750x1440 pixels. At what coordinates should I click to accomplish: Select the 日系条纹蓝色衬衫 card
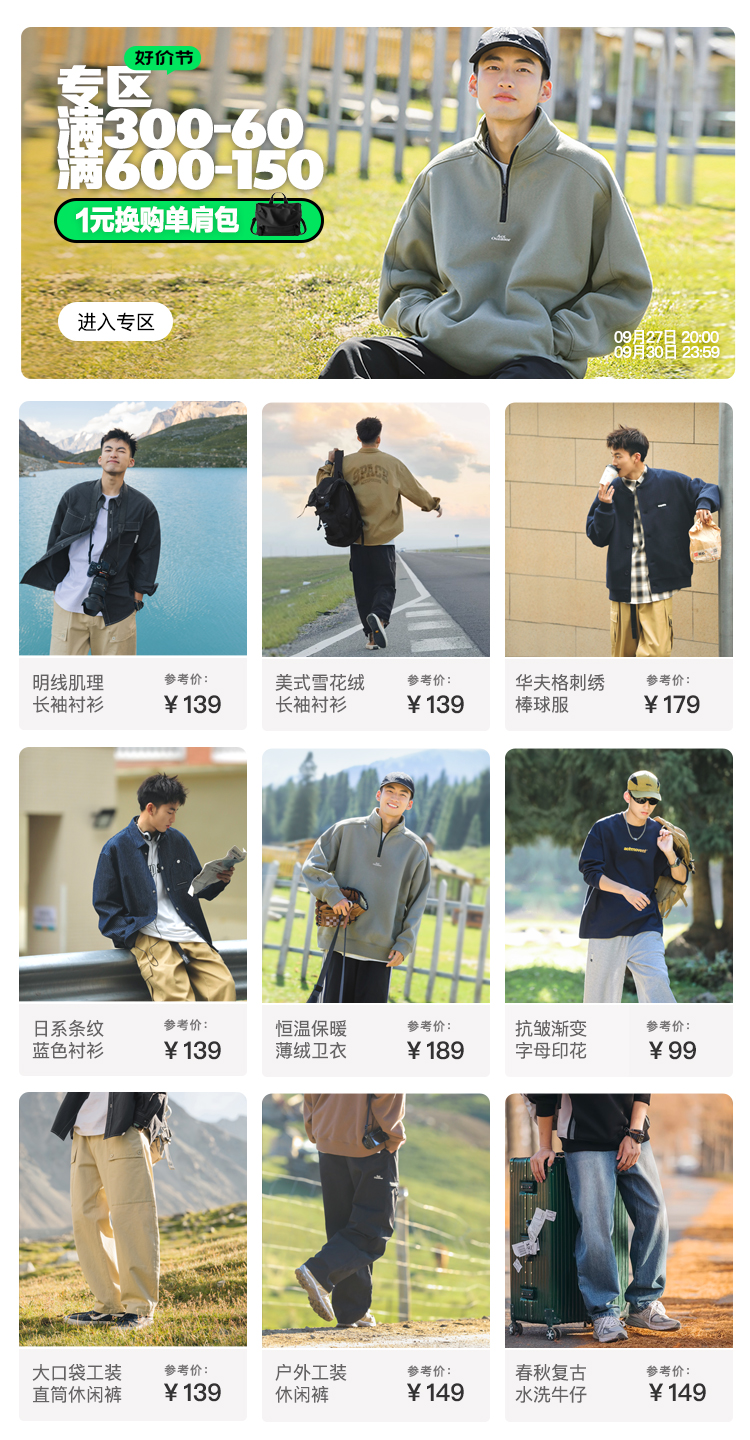tap(133, 911)
